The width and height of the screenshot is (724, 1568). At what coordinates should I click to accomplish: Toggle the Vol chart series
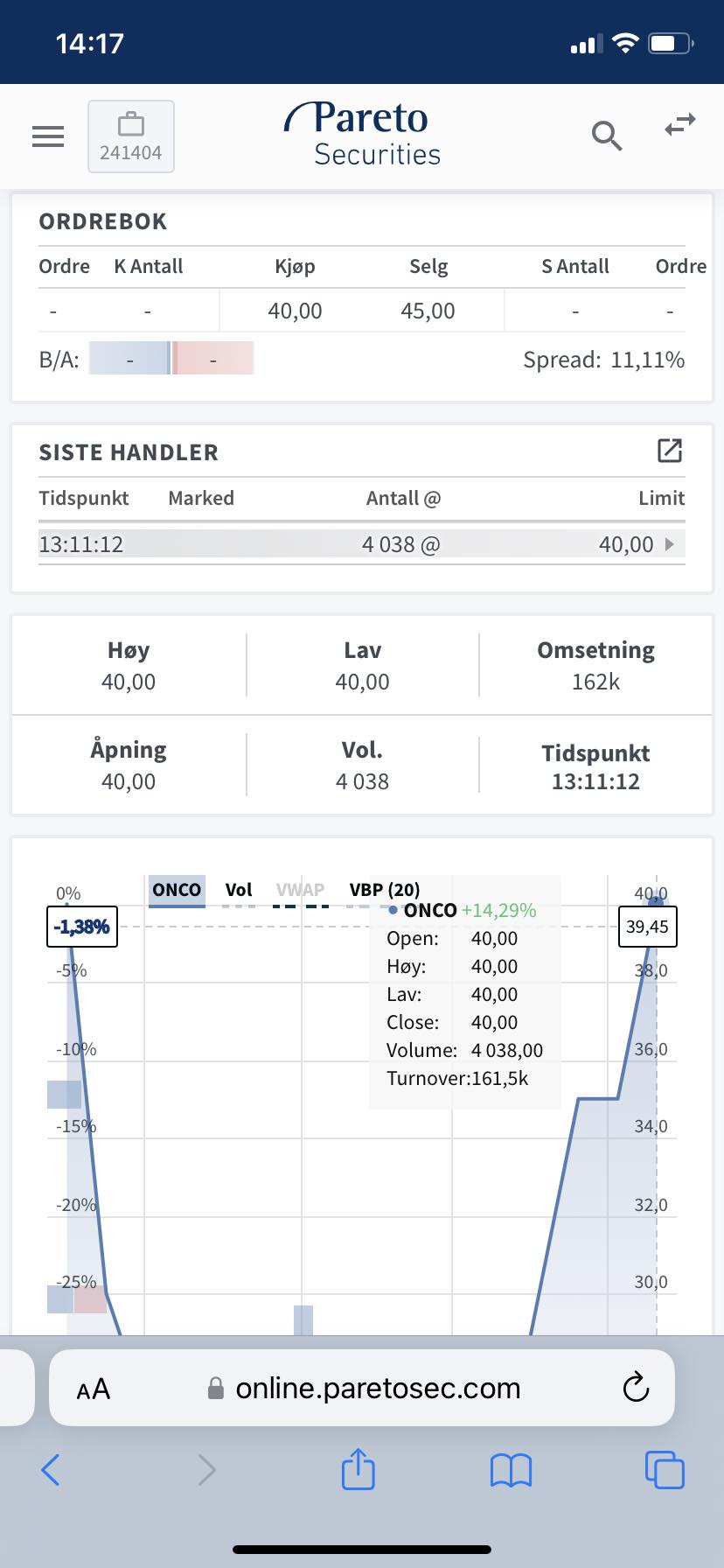click(239, 891)
